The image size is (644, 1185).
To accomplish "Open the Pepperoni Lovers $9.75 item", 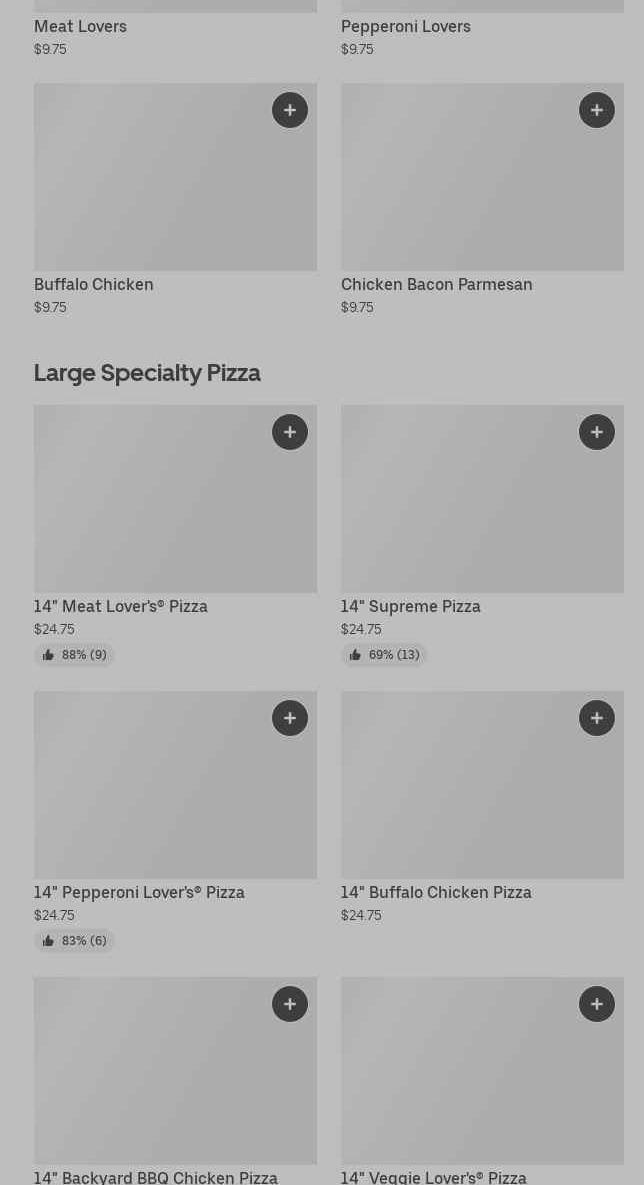I will tap(405, 27).
